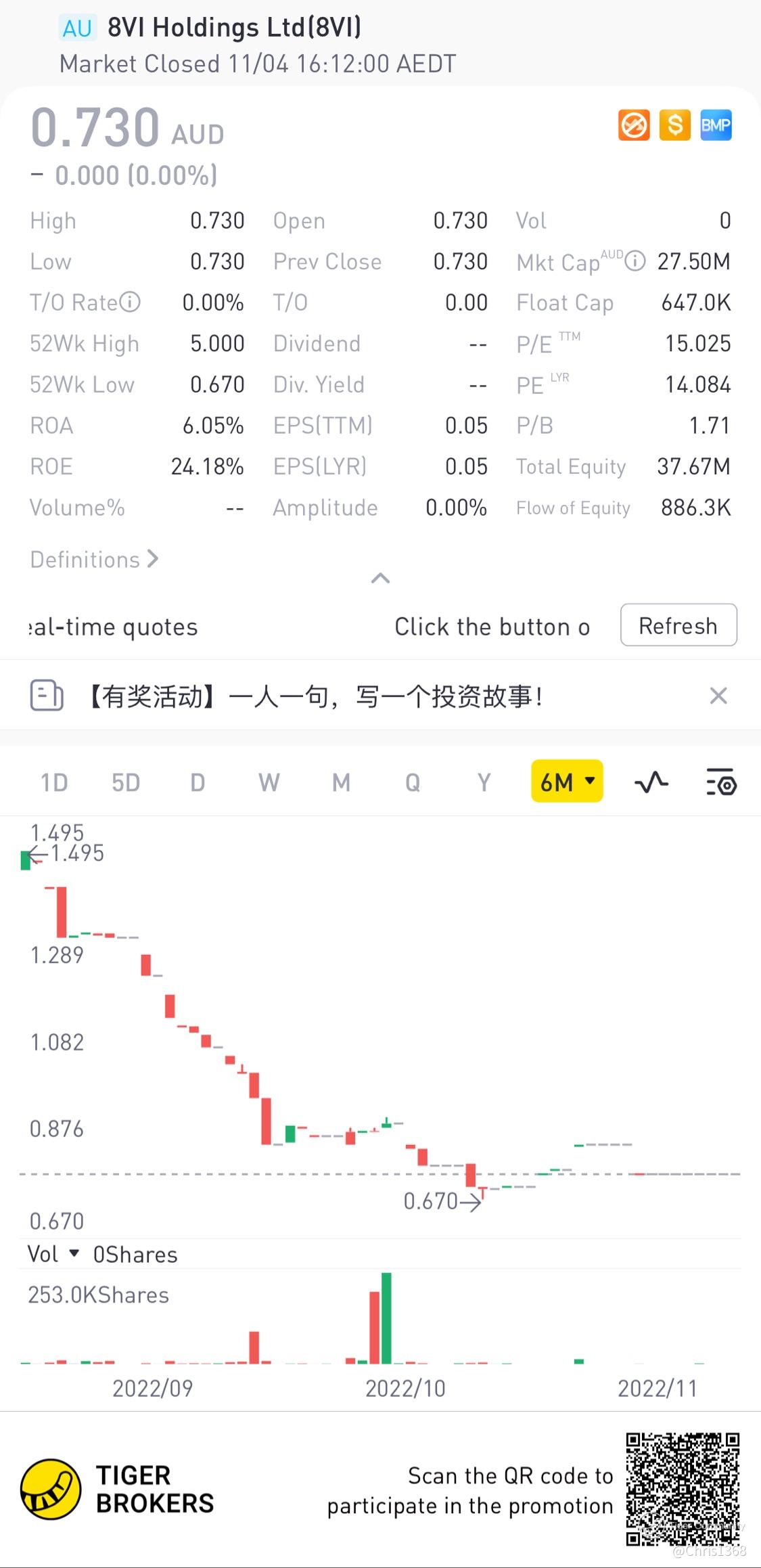Dismiss the investment story promo banner
This screenshot has height=1568, width=761.
pyautogui.click(x=718, y=696)
